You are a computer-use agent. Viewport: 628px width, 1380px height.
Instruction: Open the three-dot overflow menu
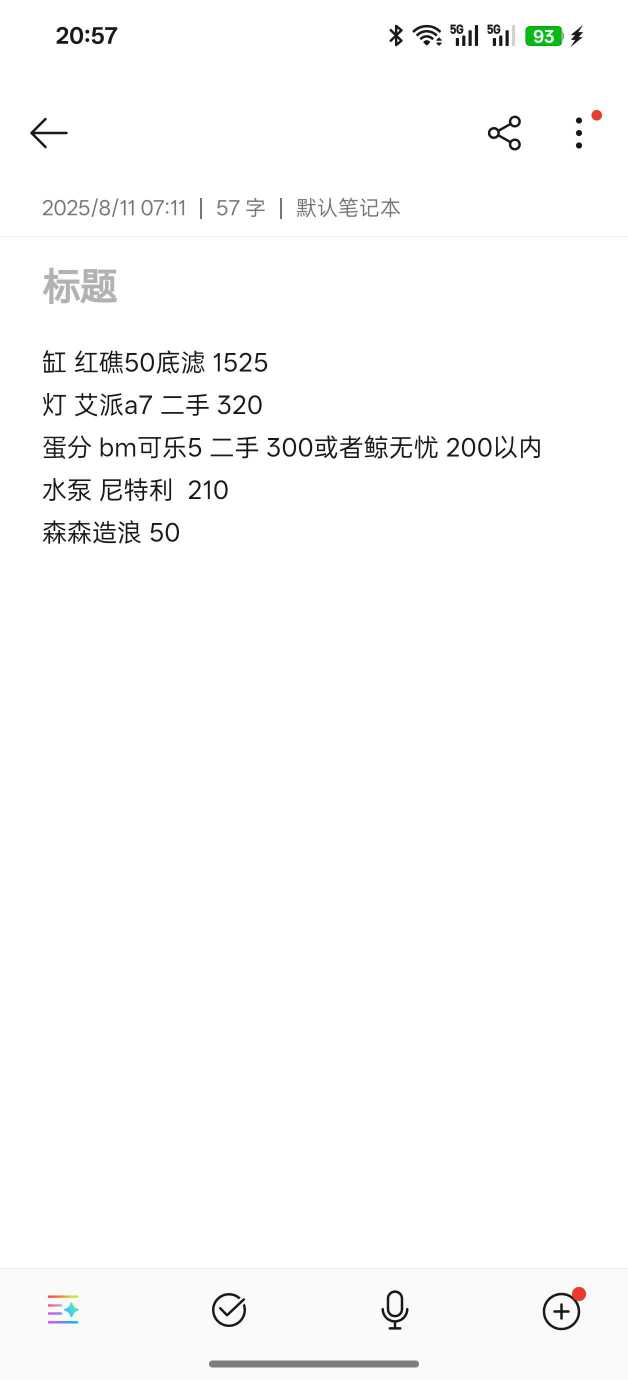click(x=579, y=133)
